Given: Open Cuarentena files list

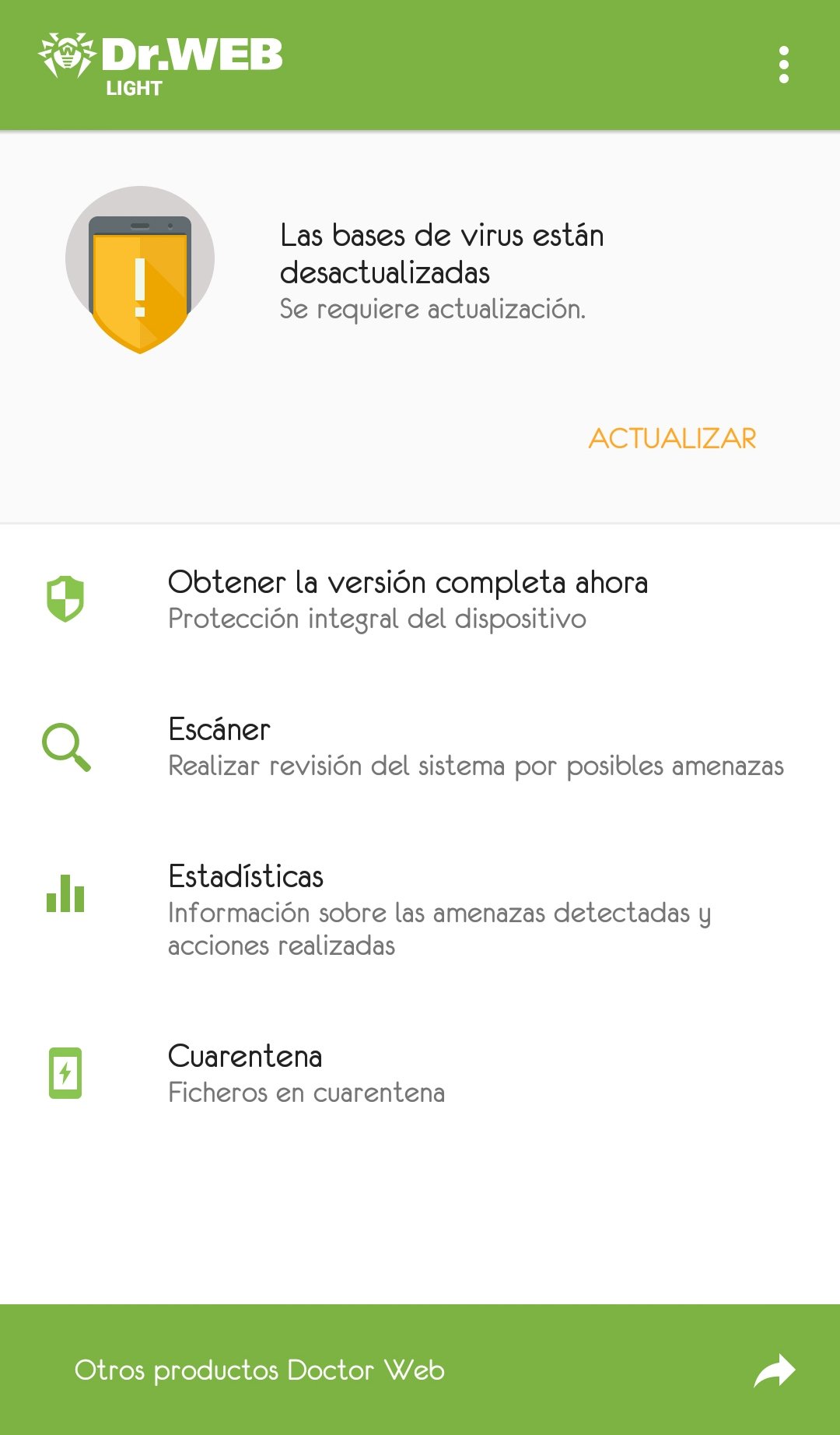Looking at the screenshot, I should pos(420,1074).
